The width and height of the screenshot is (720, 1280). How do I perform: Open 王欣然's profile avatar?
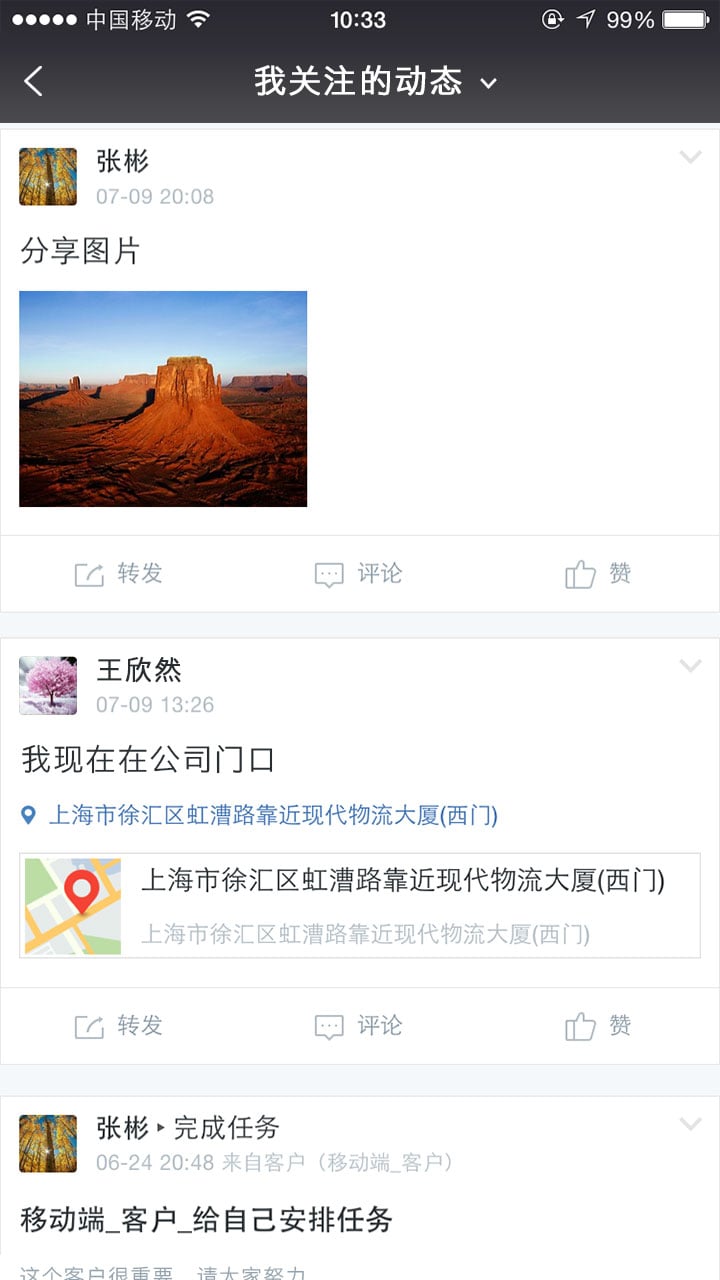[48, 686]
